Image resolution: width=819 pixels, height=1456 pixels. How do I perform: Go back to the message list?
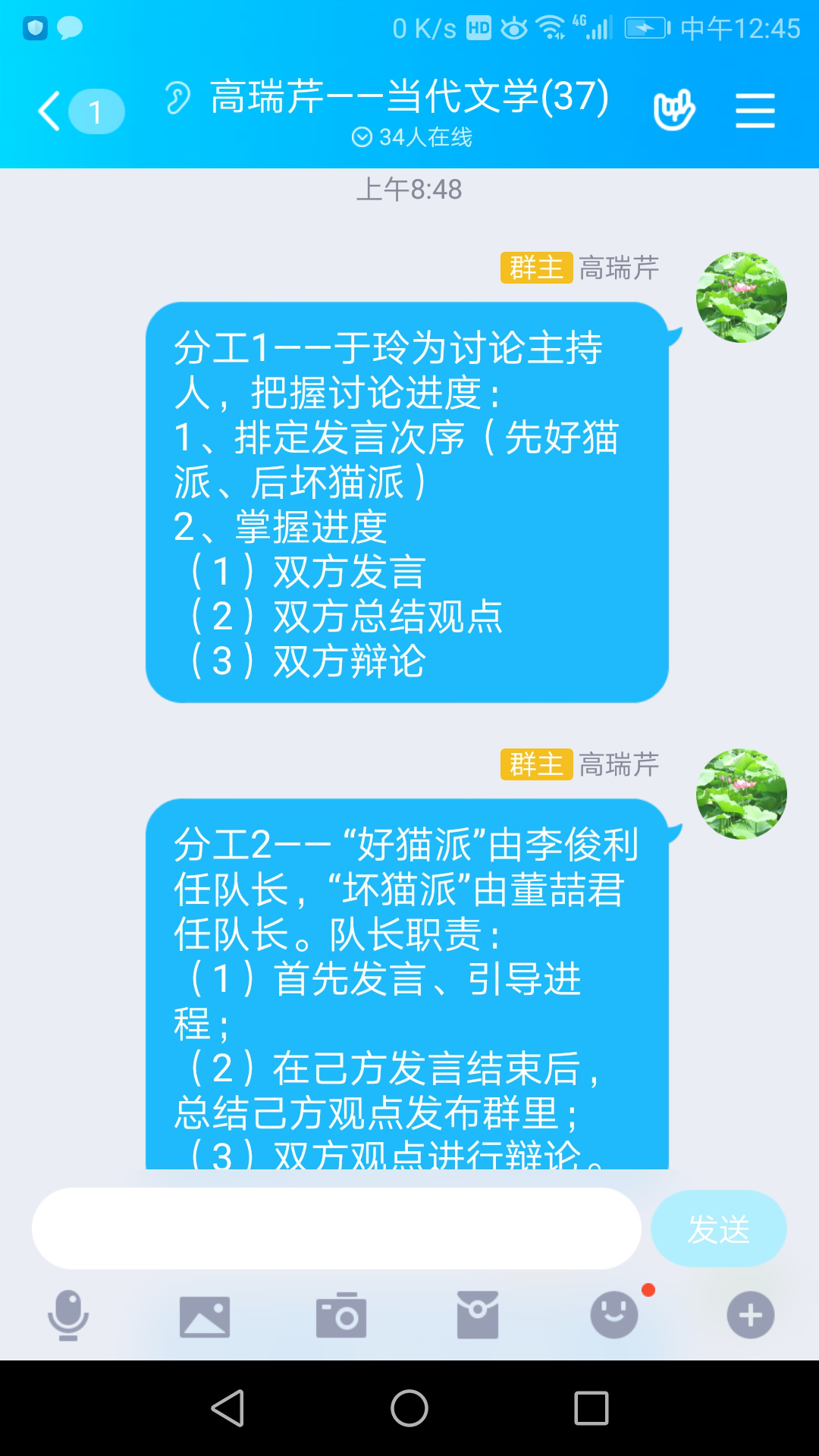coord(52,111)
